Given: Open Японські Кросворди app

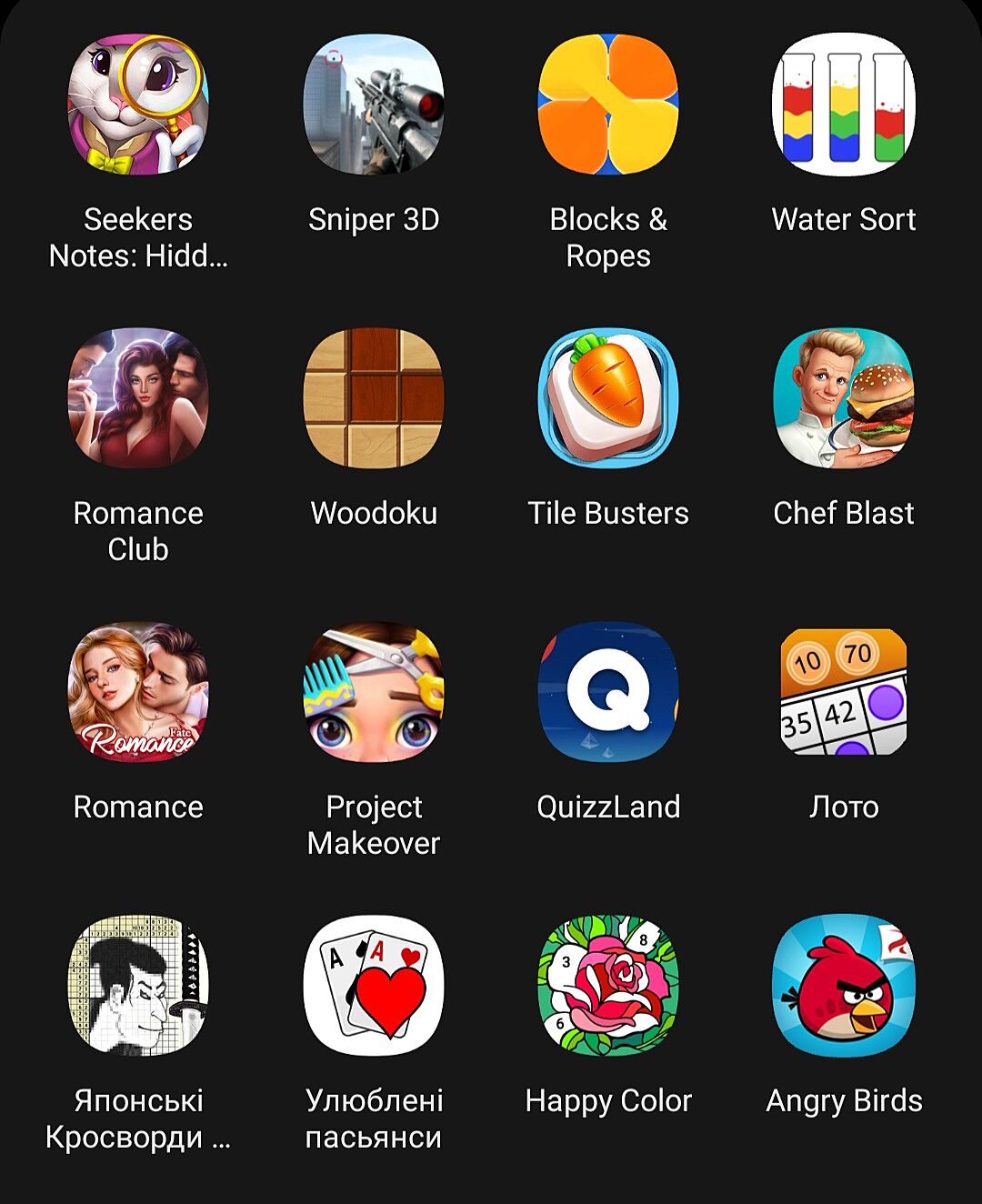Looking at the screenshot, I should point(138,986).
